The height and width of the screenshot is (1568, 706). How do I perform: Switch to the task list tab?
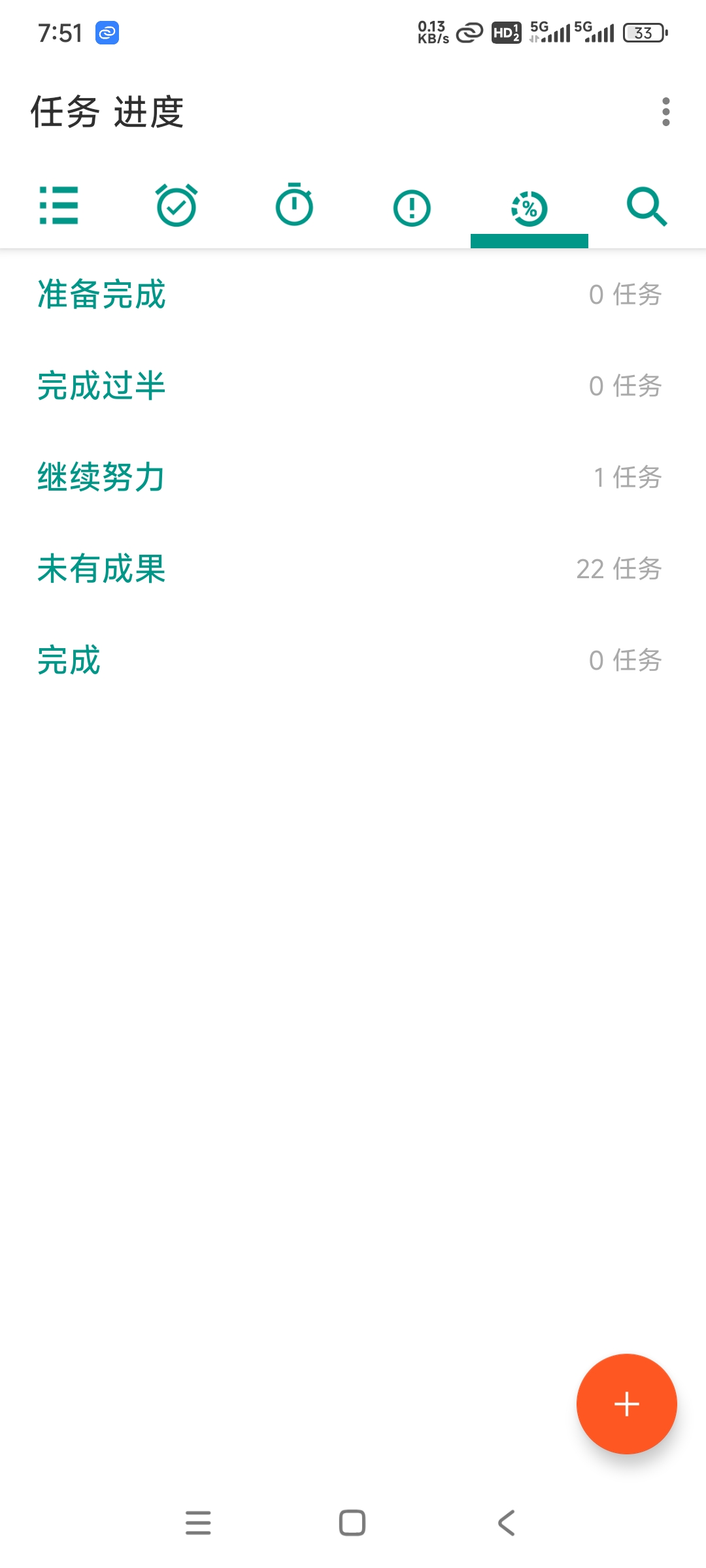[59, 206]
